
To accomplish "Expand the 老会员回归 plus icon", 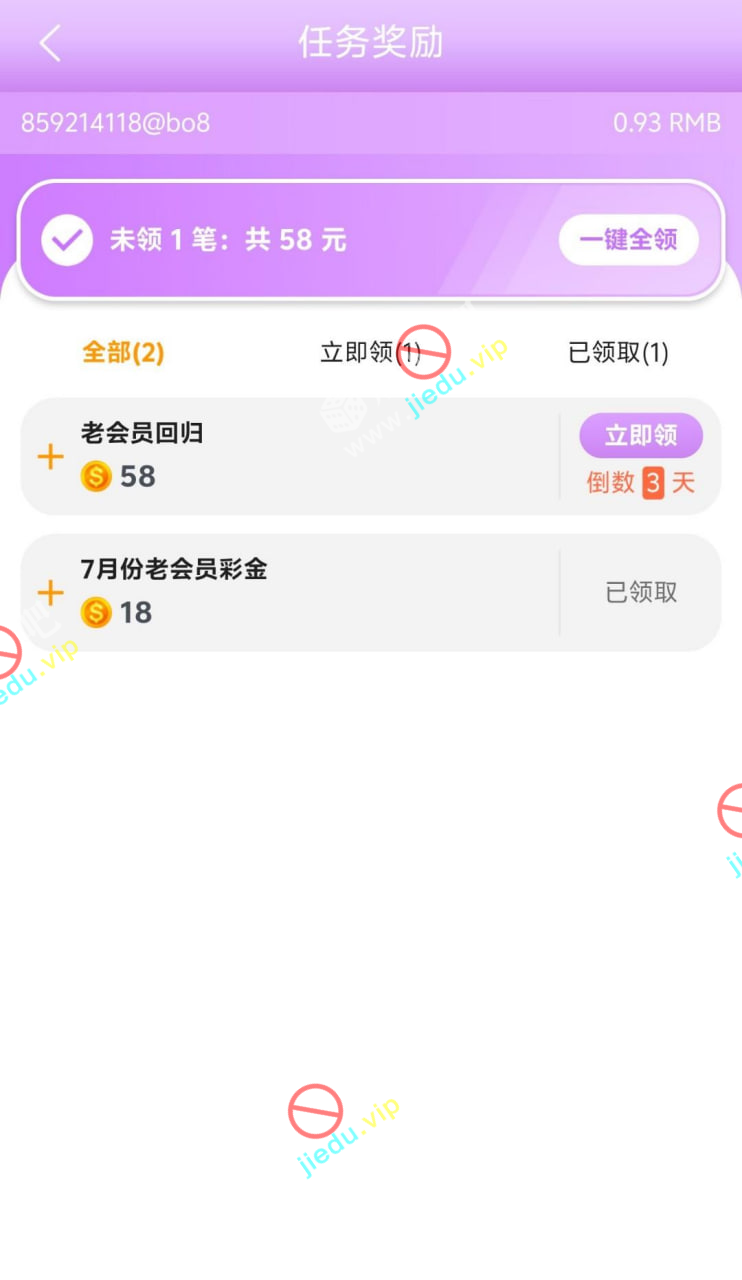I will [50, 457].
